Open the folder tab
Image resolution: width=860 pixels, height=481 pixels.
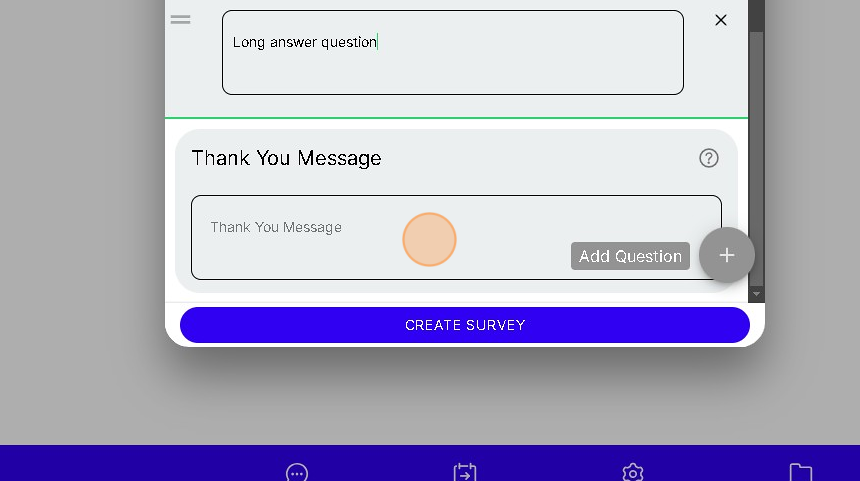[x=800, y=472]
